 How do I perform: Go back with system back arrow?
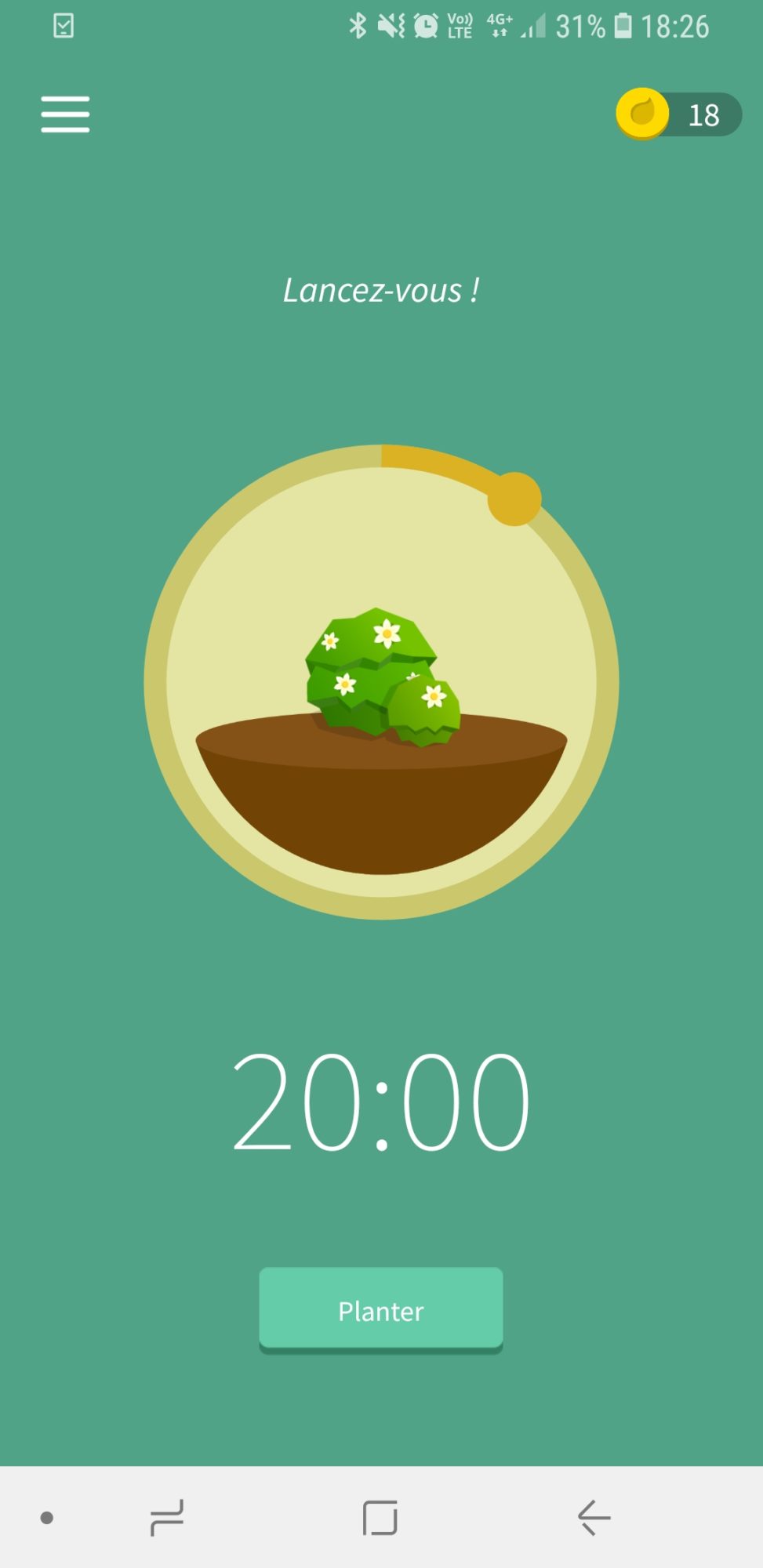594,1517
